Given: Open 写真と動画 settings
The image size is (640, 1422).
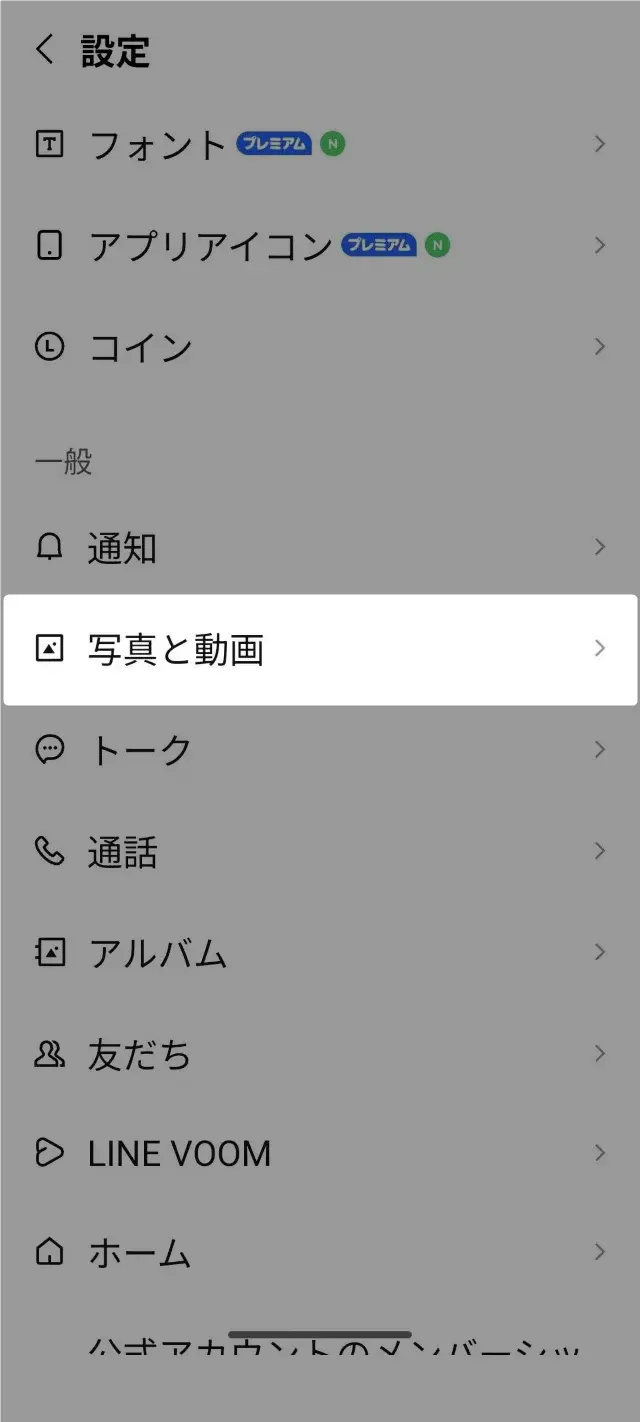Looking at the screenshot, I should [320, 649].
